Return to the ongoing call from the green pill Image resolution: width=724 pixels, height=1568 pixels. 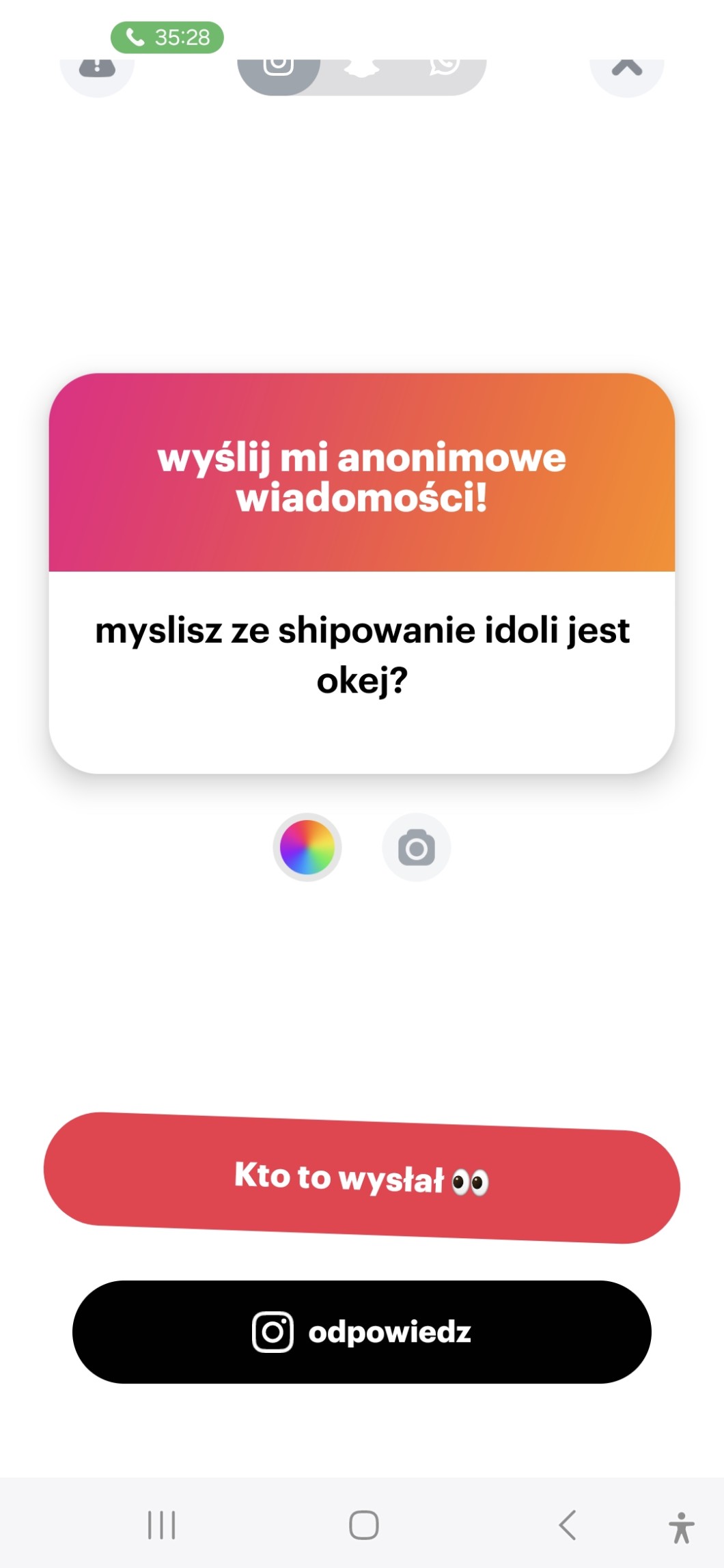(x=167, y=38)
